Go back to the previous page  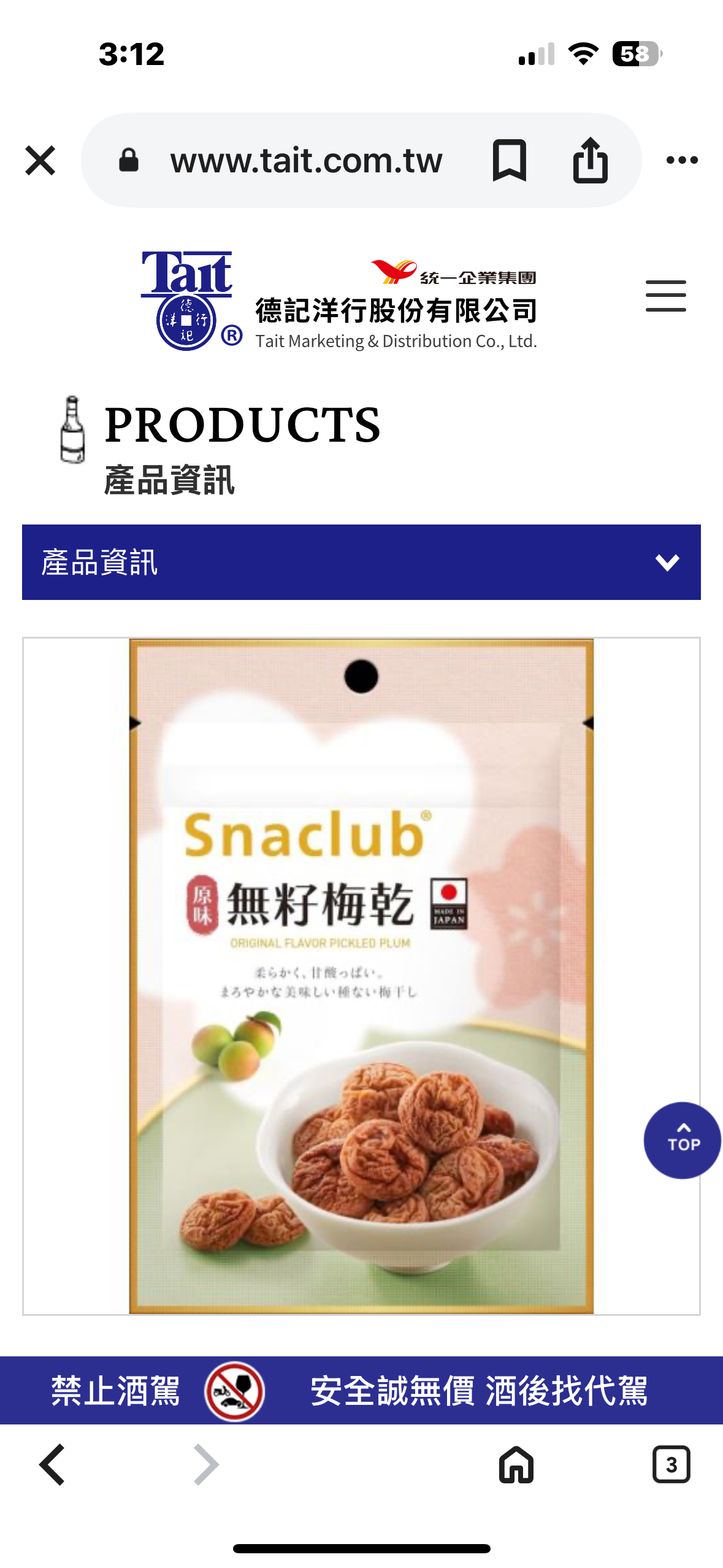point(53,1464)
